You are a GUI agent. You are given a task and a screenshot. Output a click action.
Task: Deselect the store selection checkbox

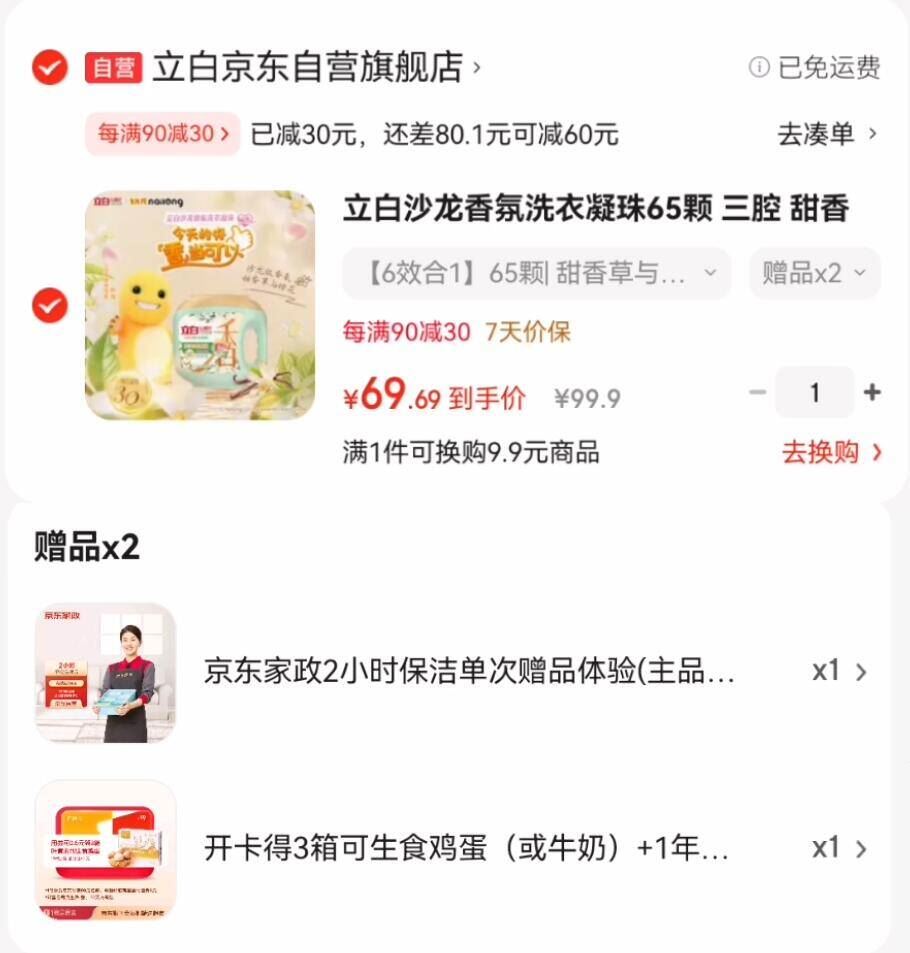click(47, 68)
